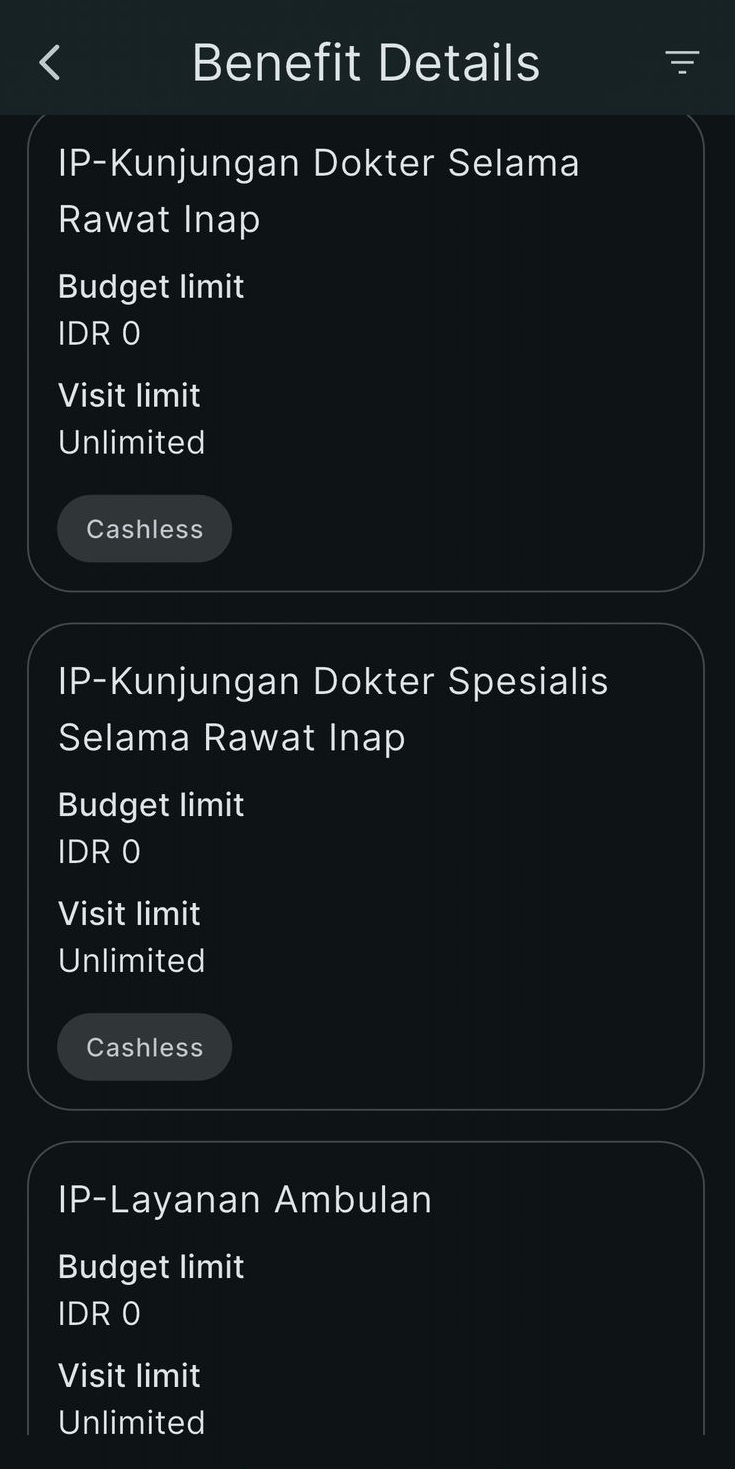Expand the IP-Kunjungan Dokter Selama Rawat Inap card
Image resolution: width=735 pixels, height=1469 pixels.
click(x=366, y=350)
